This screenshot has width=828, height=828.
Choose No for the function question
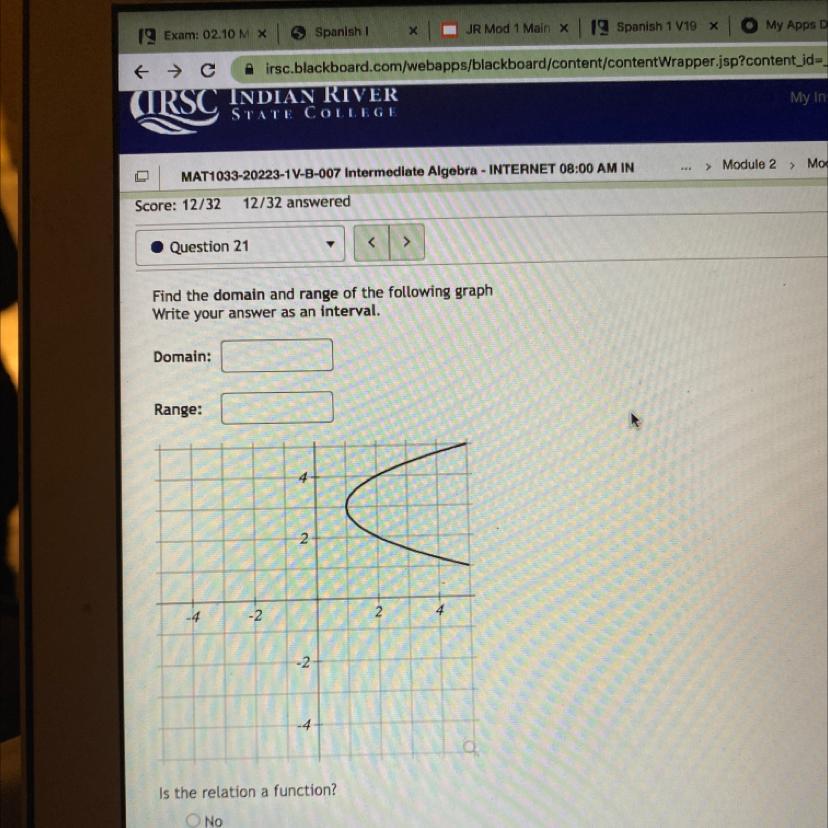coord(193,821)
